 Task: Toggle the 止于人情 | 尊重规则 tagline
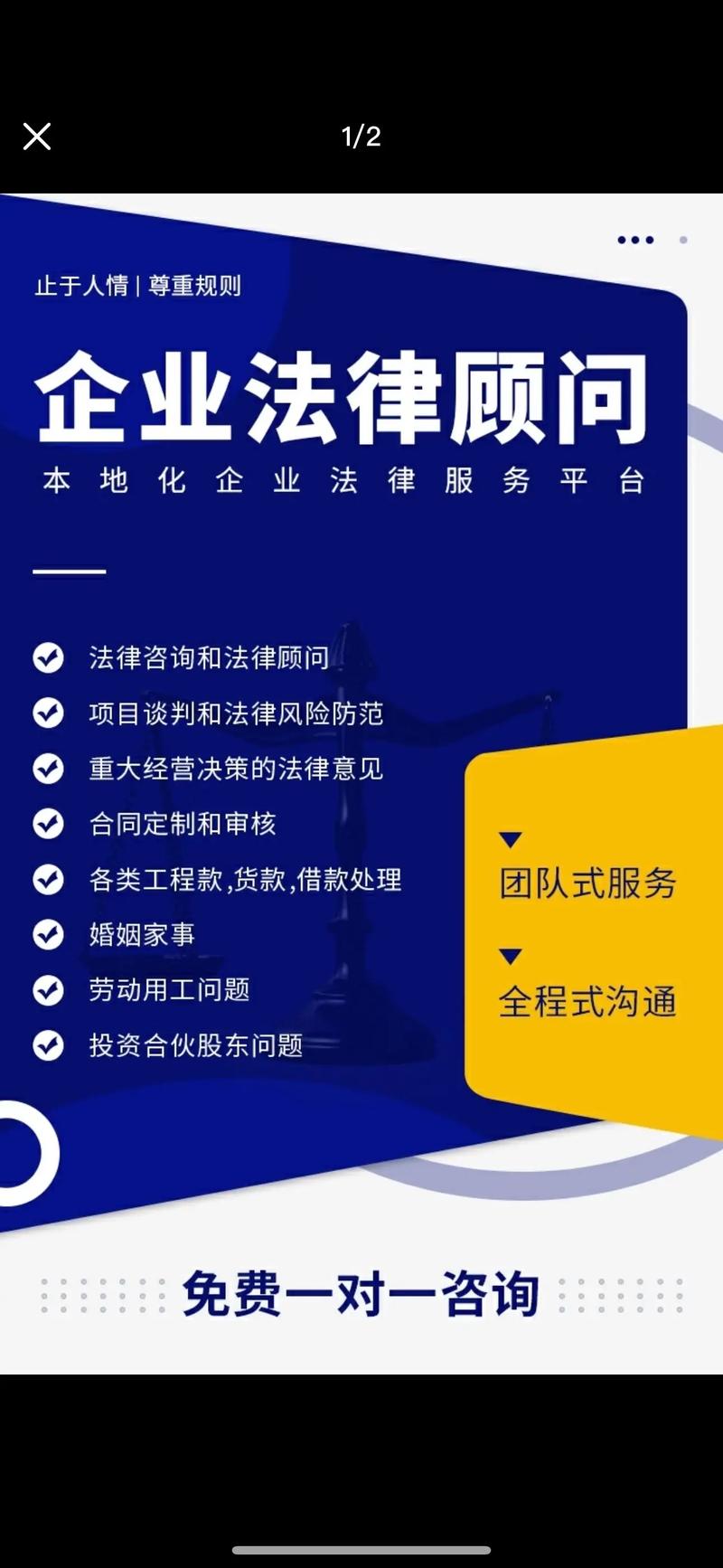click(x=137, y=288)
